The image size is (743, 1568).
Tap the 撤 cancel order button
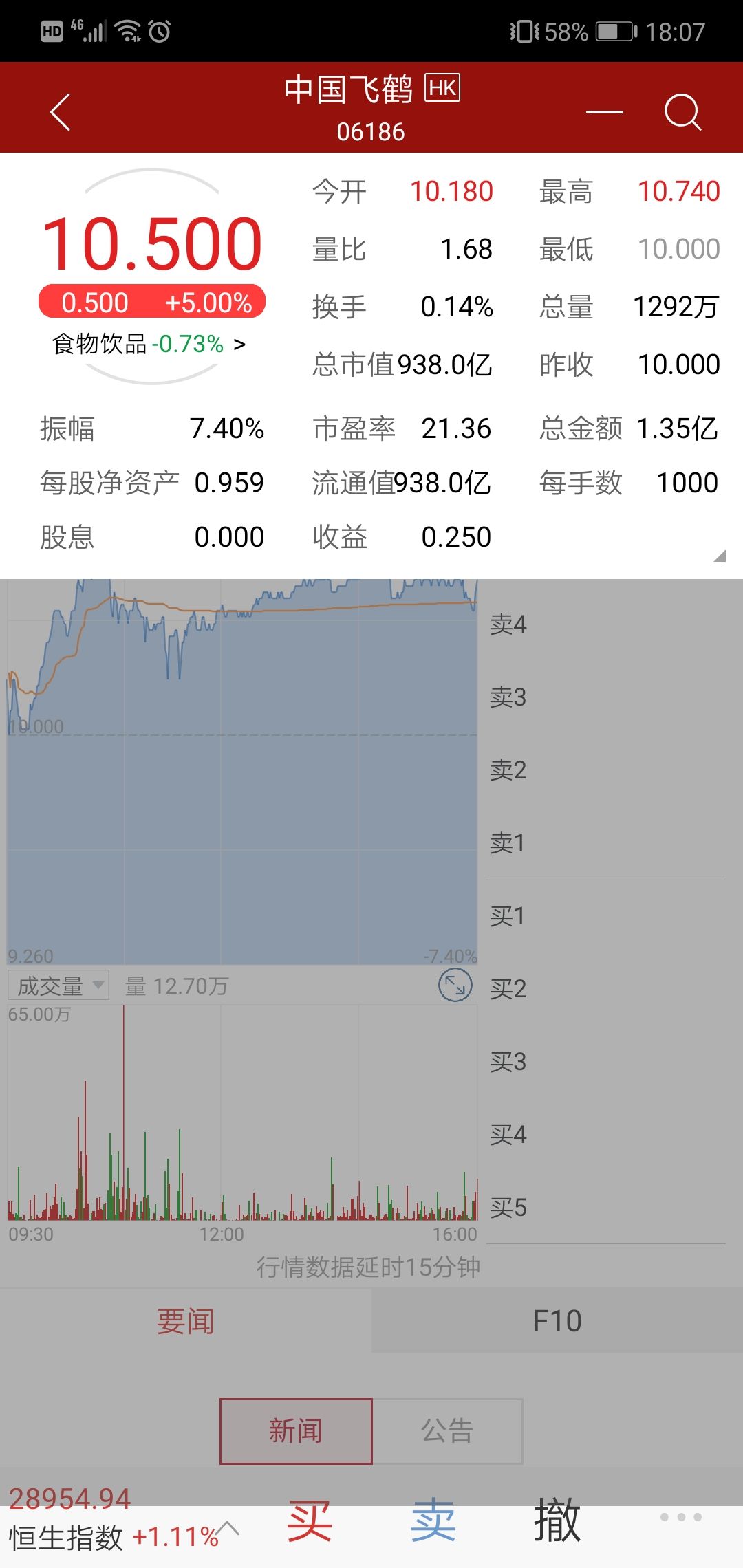557,1521
